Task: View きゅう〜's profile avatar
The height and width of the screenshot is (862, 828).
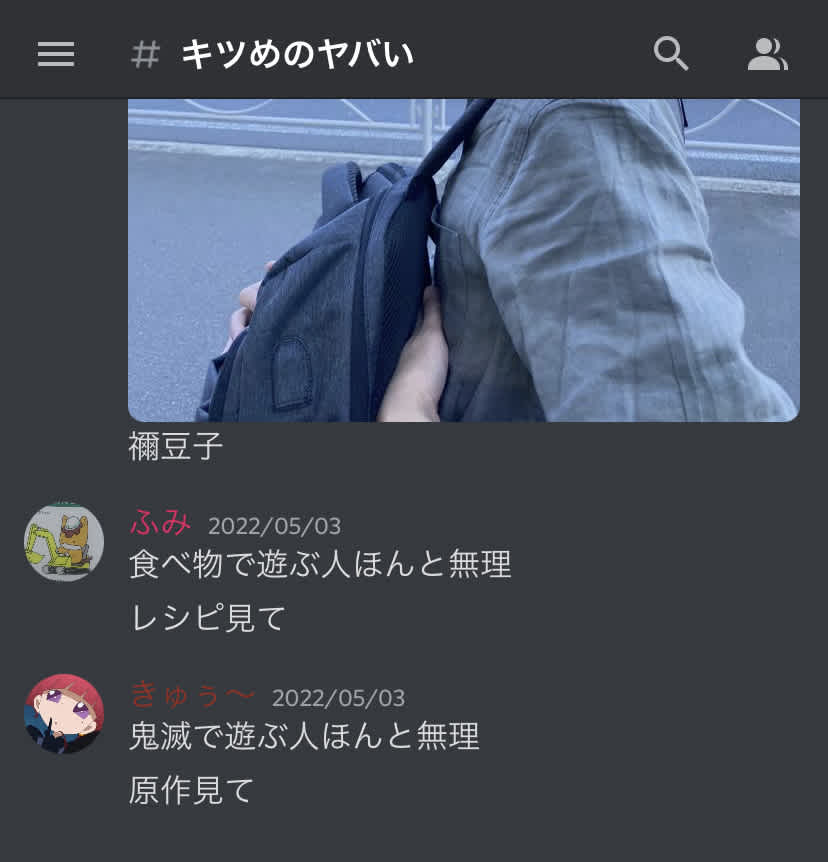Action: tap(64, 714)
